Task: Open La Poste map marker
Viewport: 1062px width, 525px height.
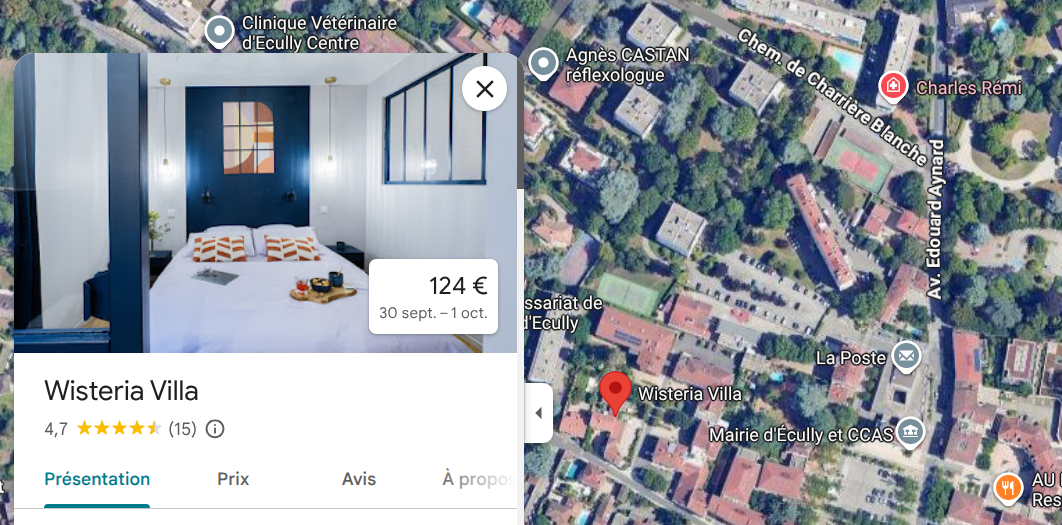Action: pos(906,355)
